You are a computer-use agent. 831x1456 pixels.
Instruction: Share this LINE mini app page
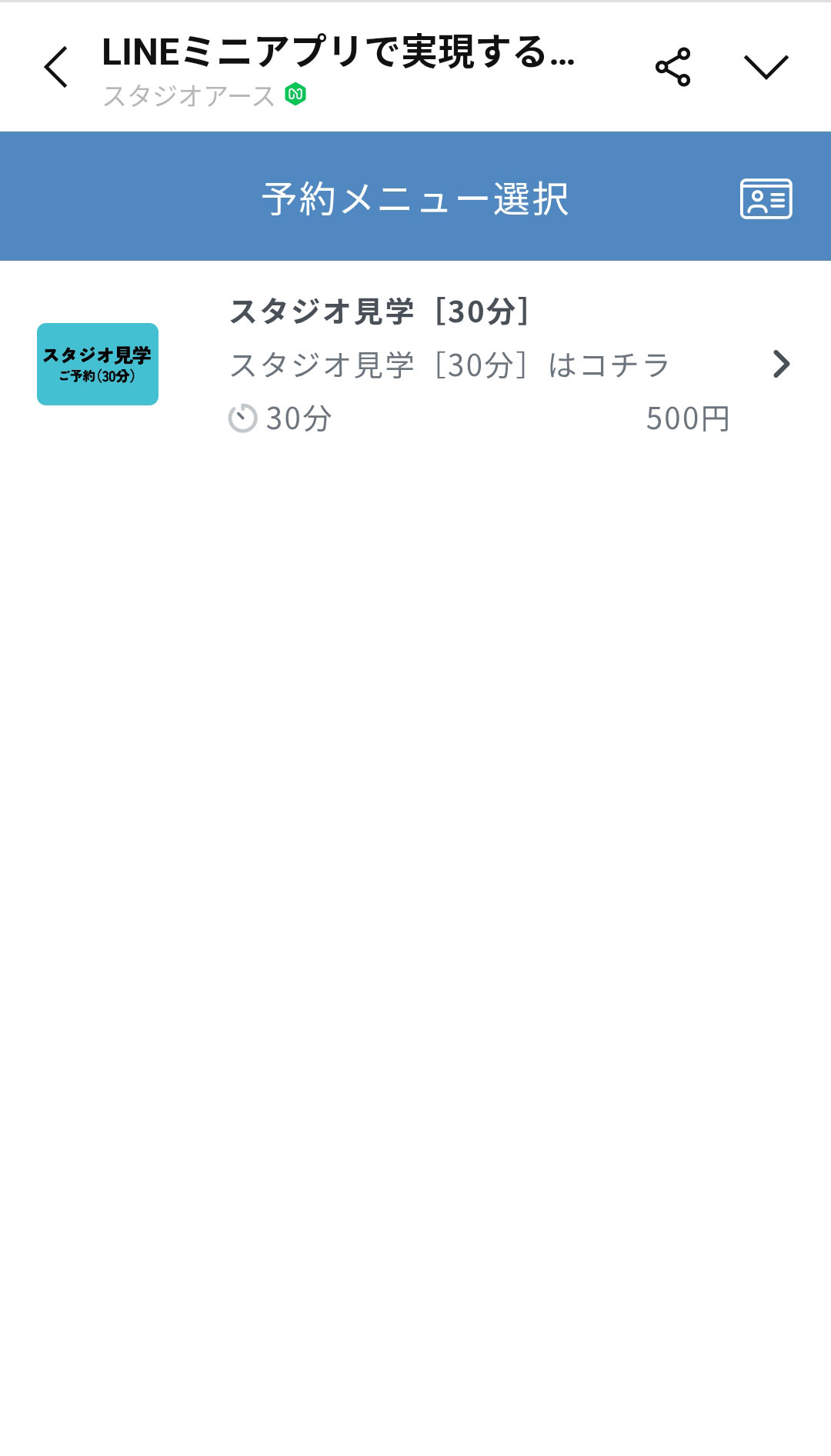click(x=673, y=67)
